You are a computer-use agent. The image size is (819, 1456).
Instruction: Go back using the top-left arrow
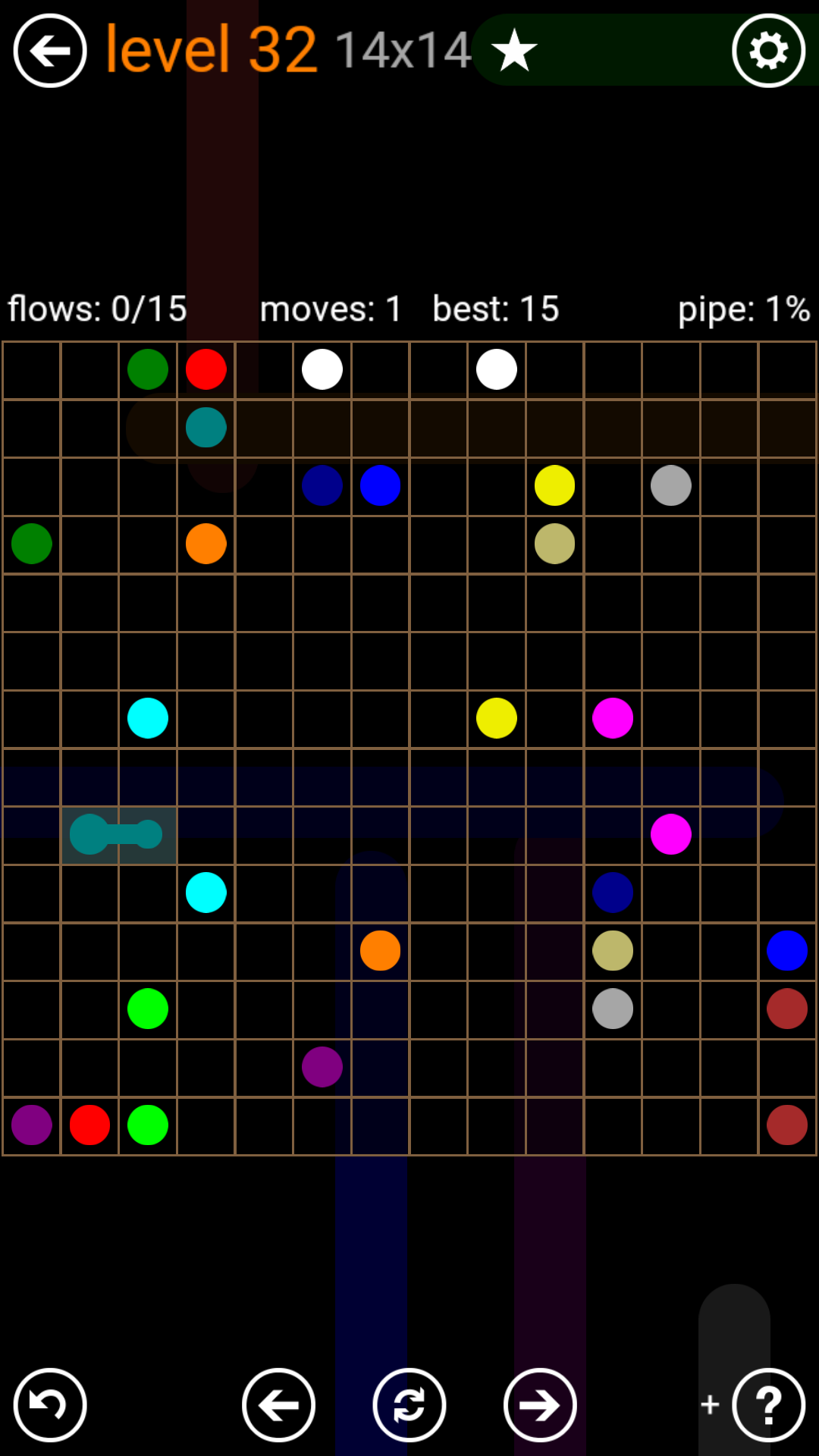point(50,51)
